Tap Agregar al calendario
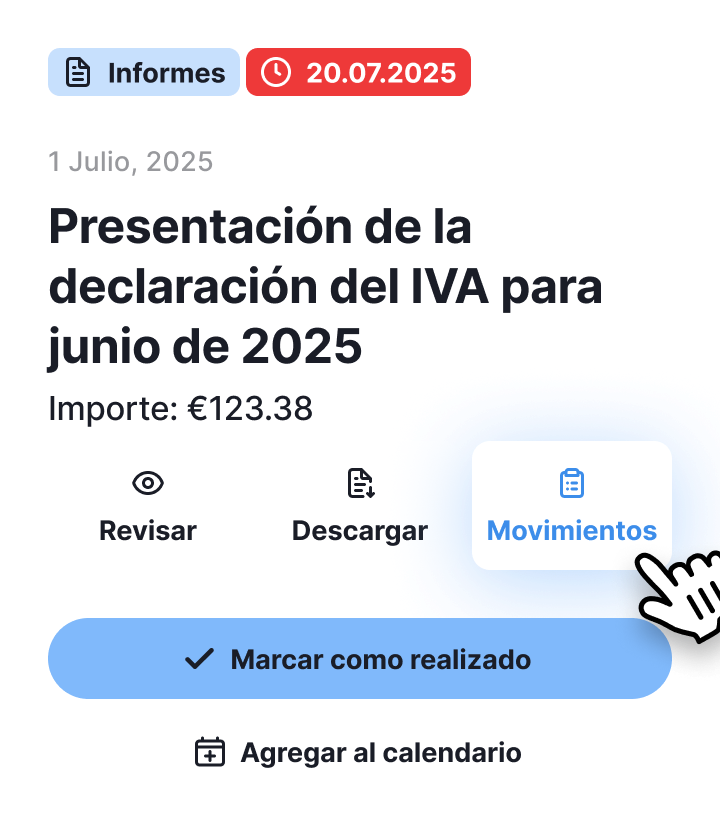 (359, 752)
